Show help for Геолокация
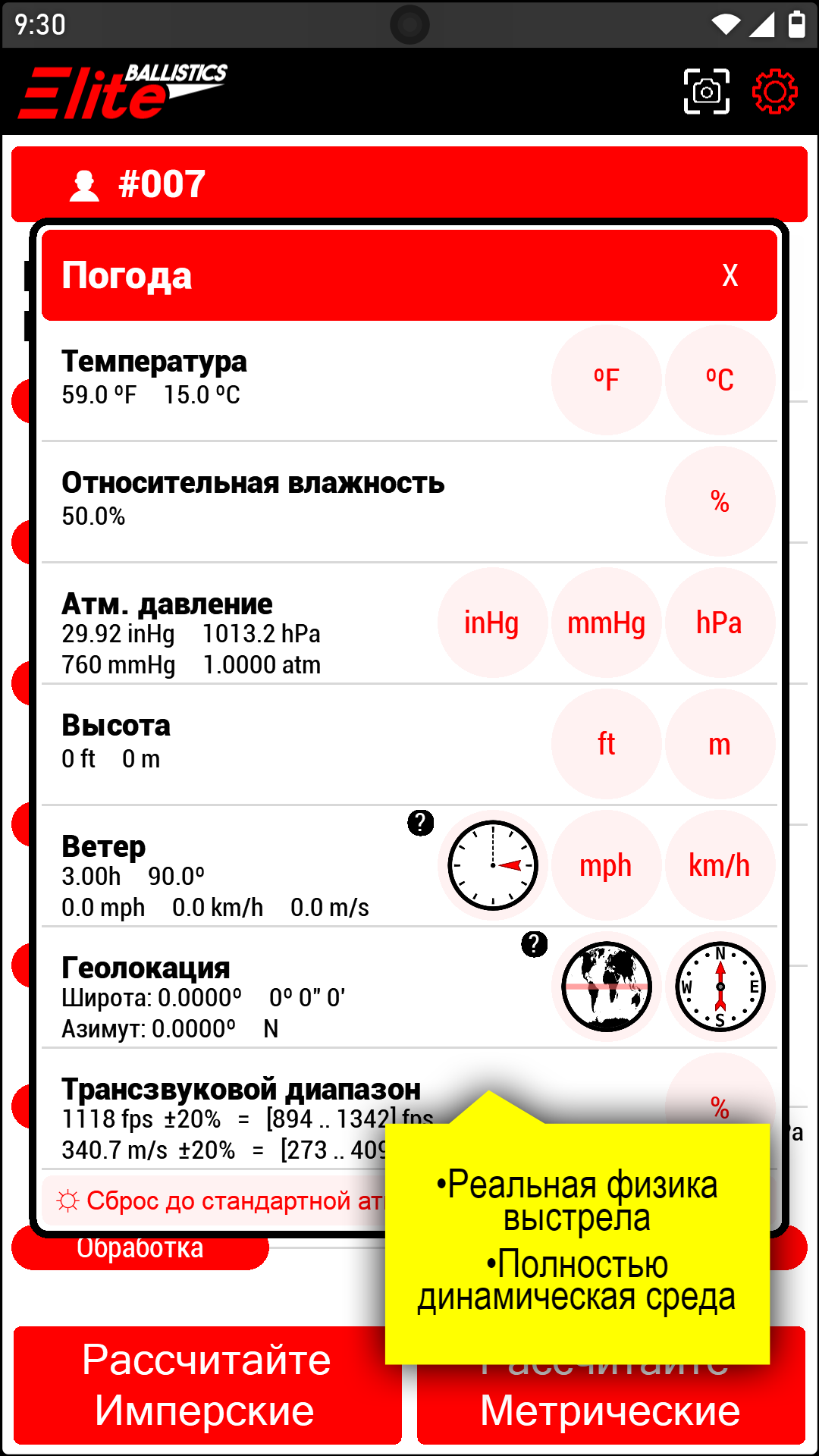Image resolution: width=819 pixels, height=1456 pixels. (535, 944)
